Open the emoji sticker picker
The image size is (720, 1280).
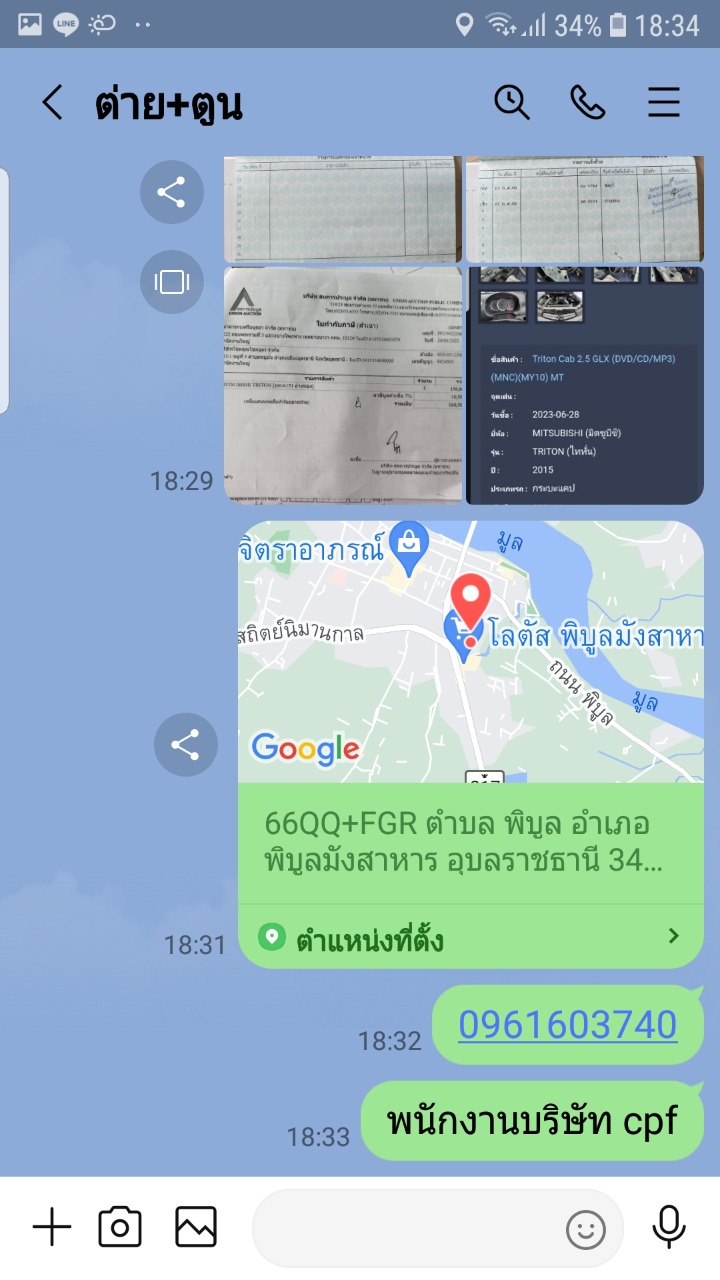tap(586, 1229)
